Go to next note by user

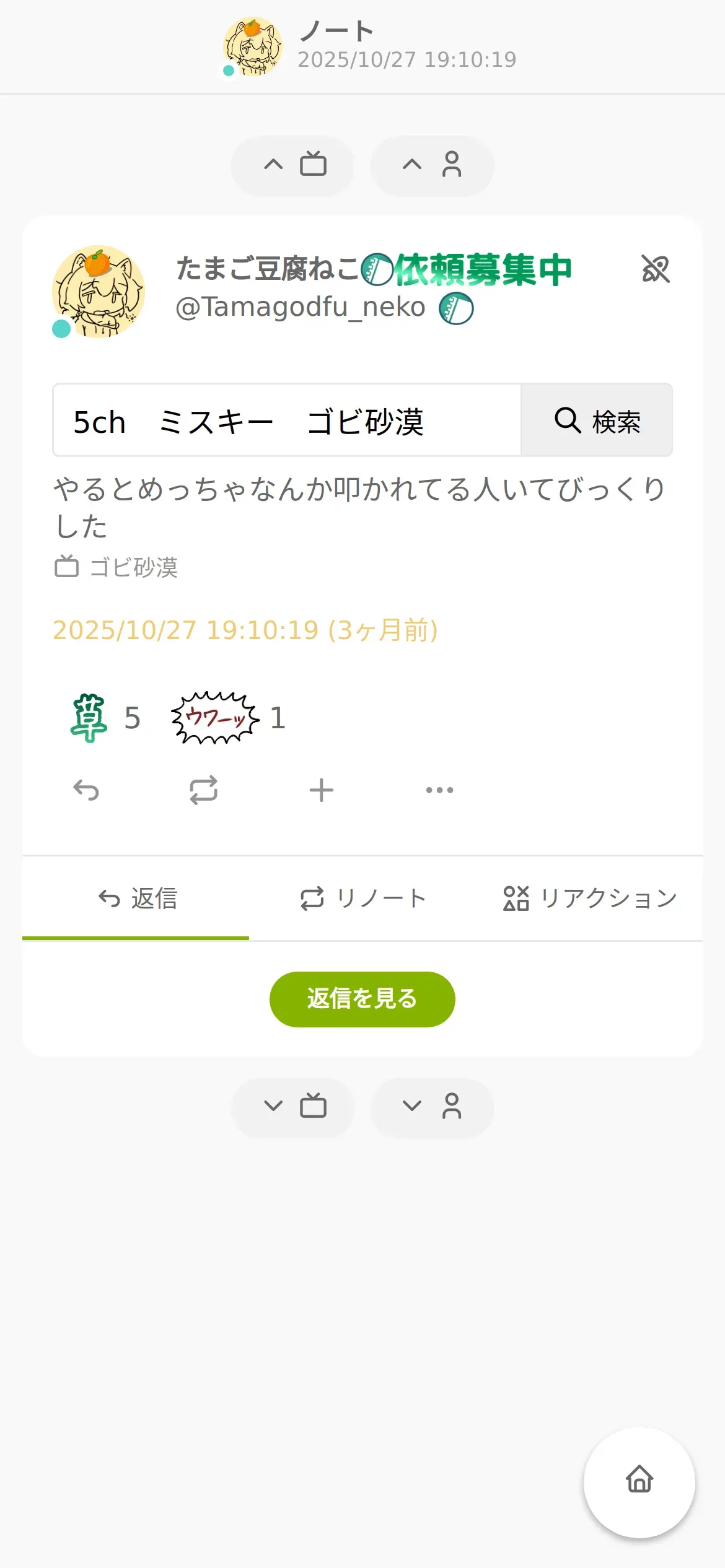click(x=432, y=1107)
